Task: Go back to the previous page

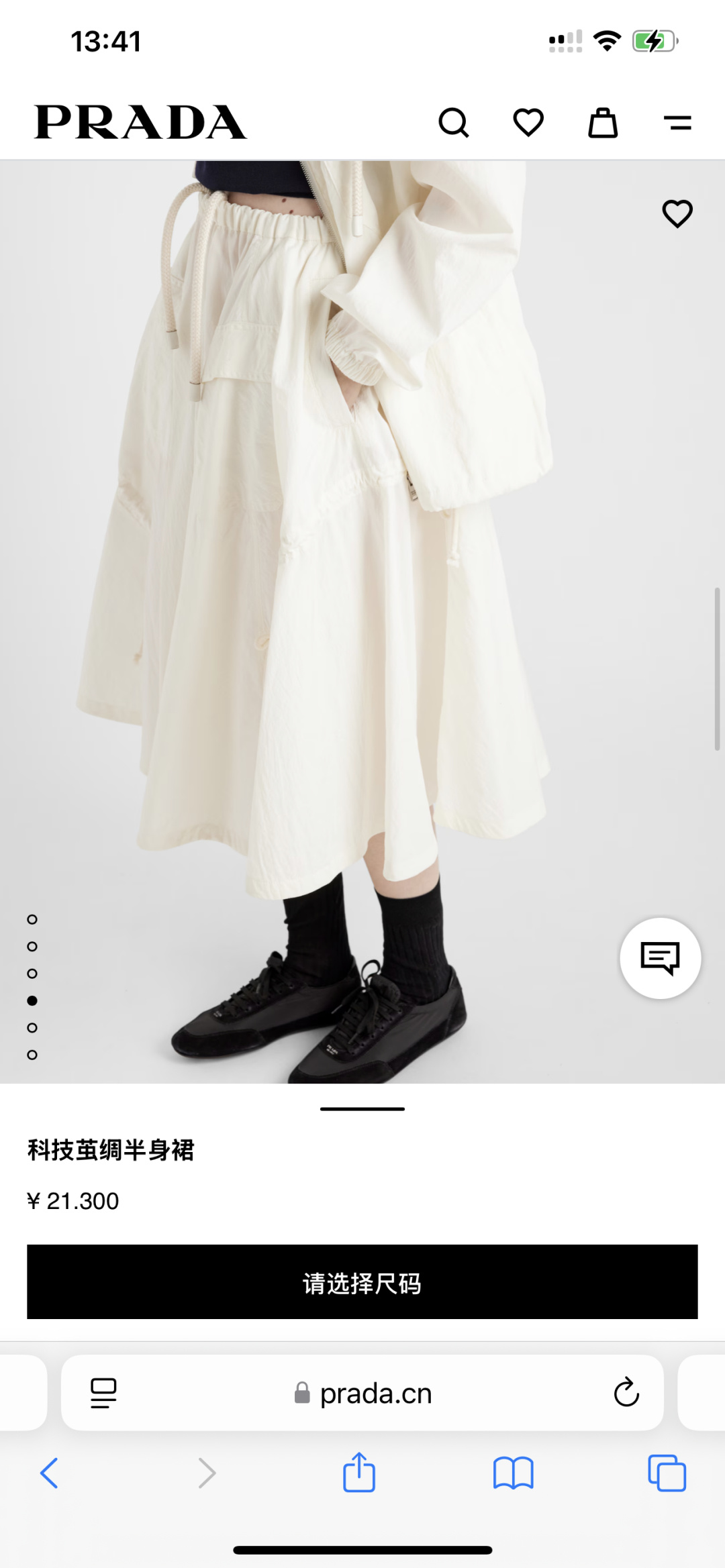Action: tap(50, 1473)
